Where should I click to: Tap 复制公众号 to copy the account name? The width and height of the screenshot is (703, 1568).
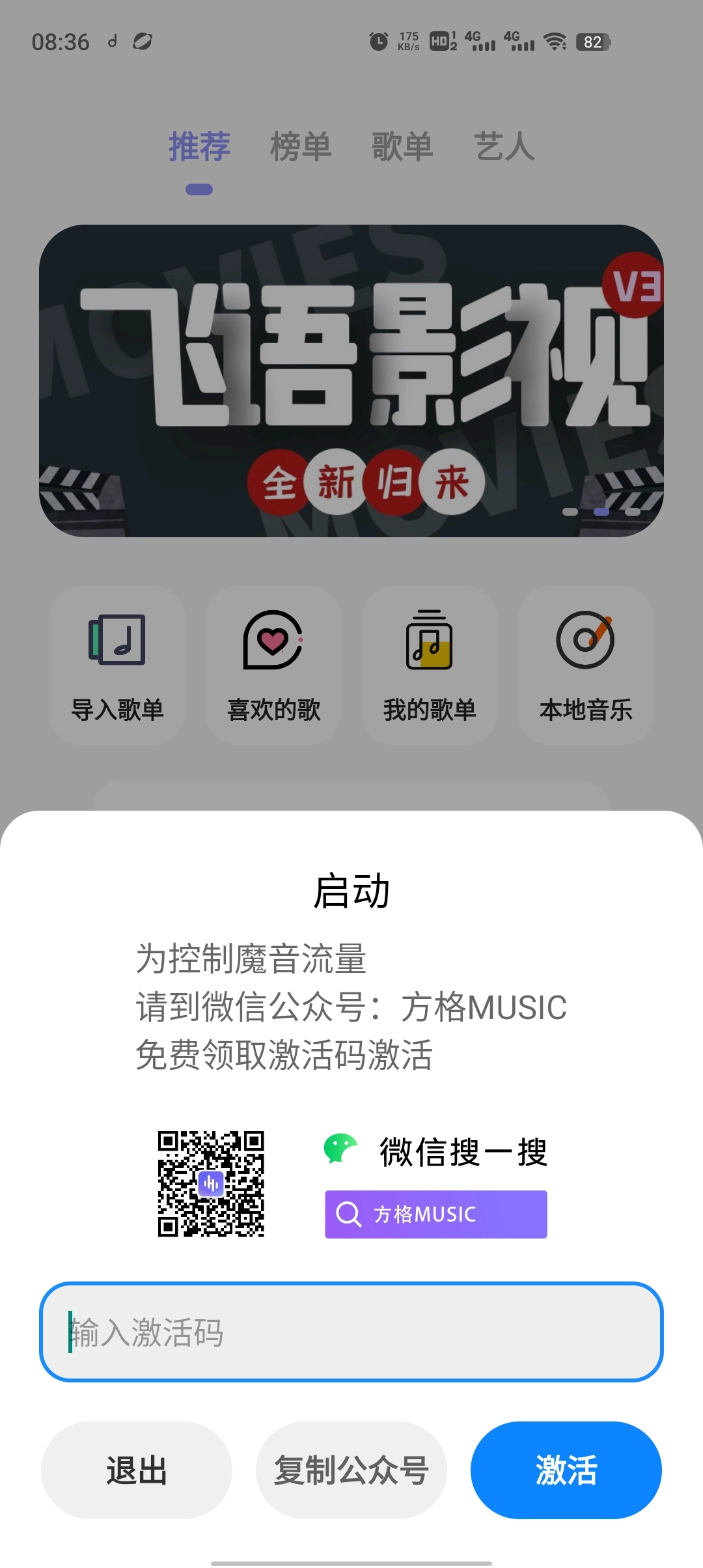pos(351,1469)
